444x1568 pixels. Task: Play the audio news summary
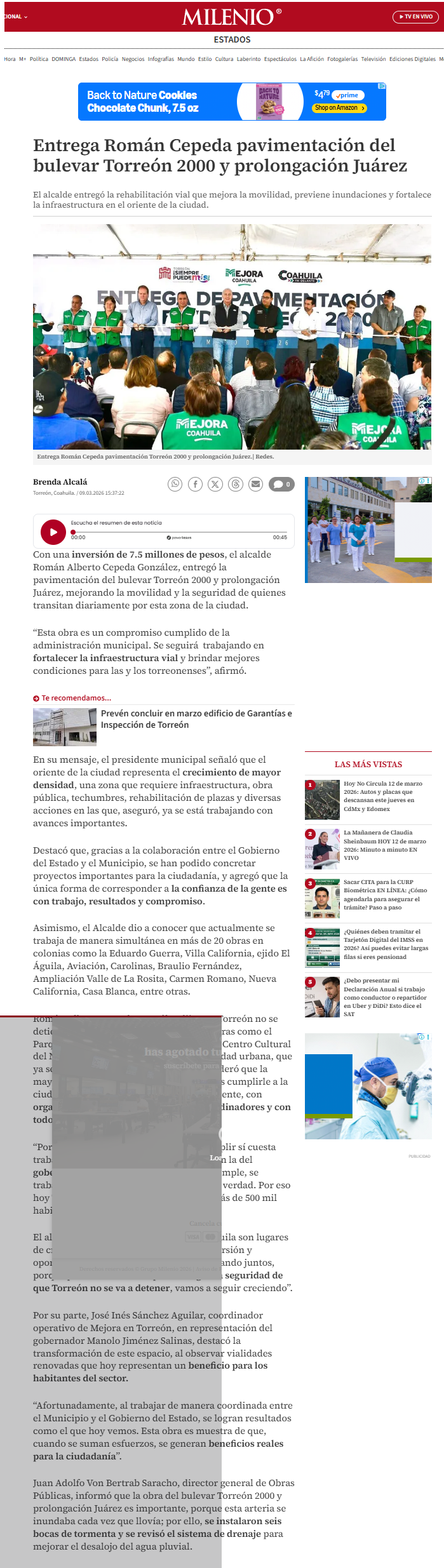pyautogui.click(x=53, y=532)
